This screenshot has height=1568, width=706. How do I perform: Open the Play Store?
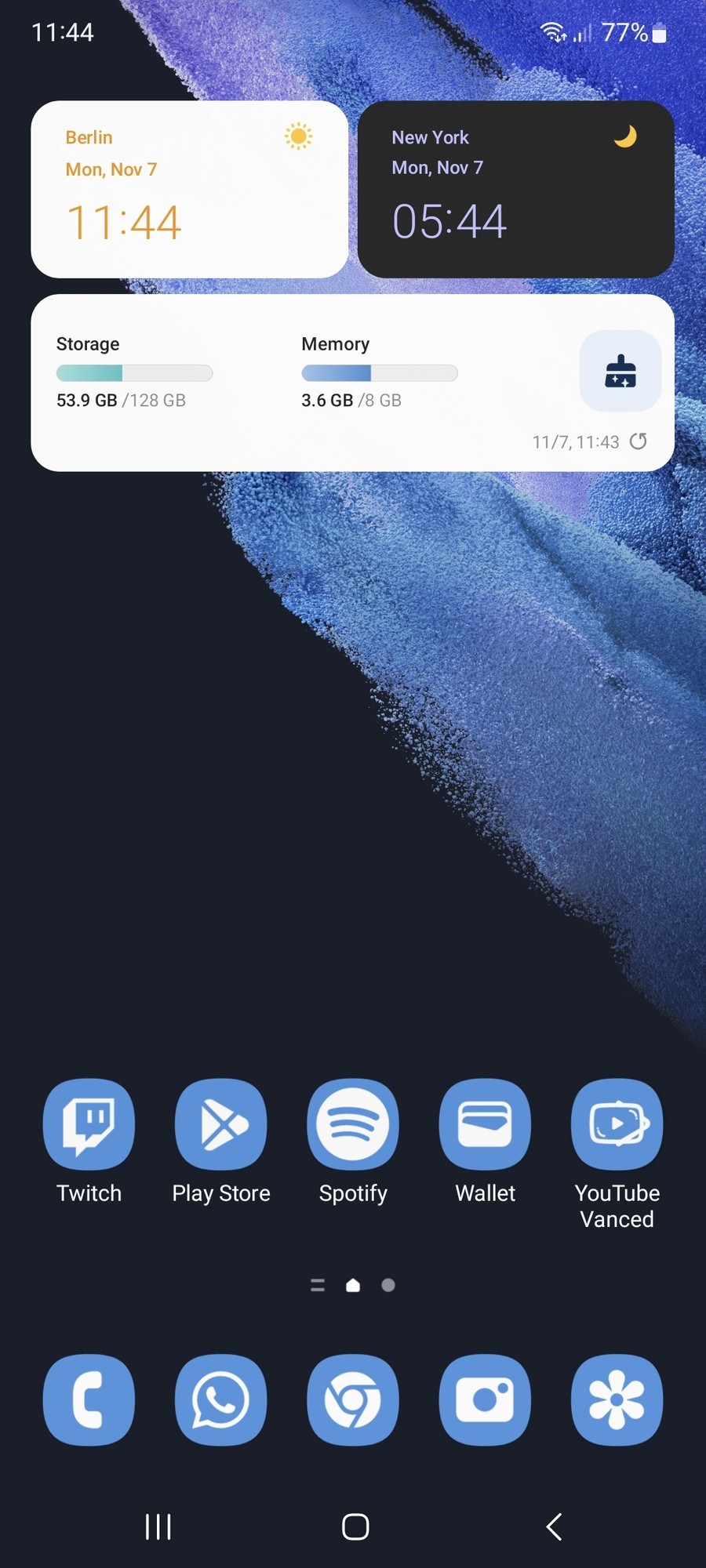tap(221, 1124)
